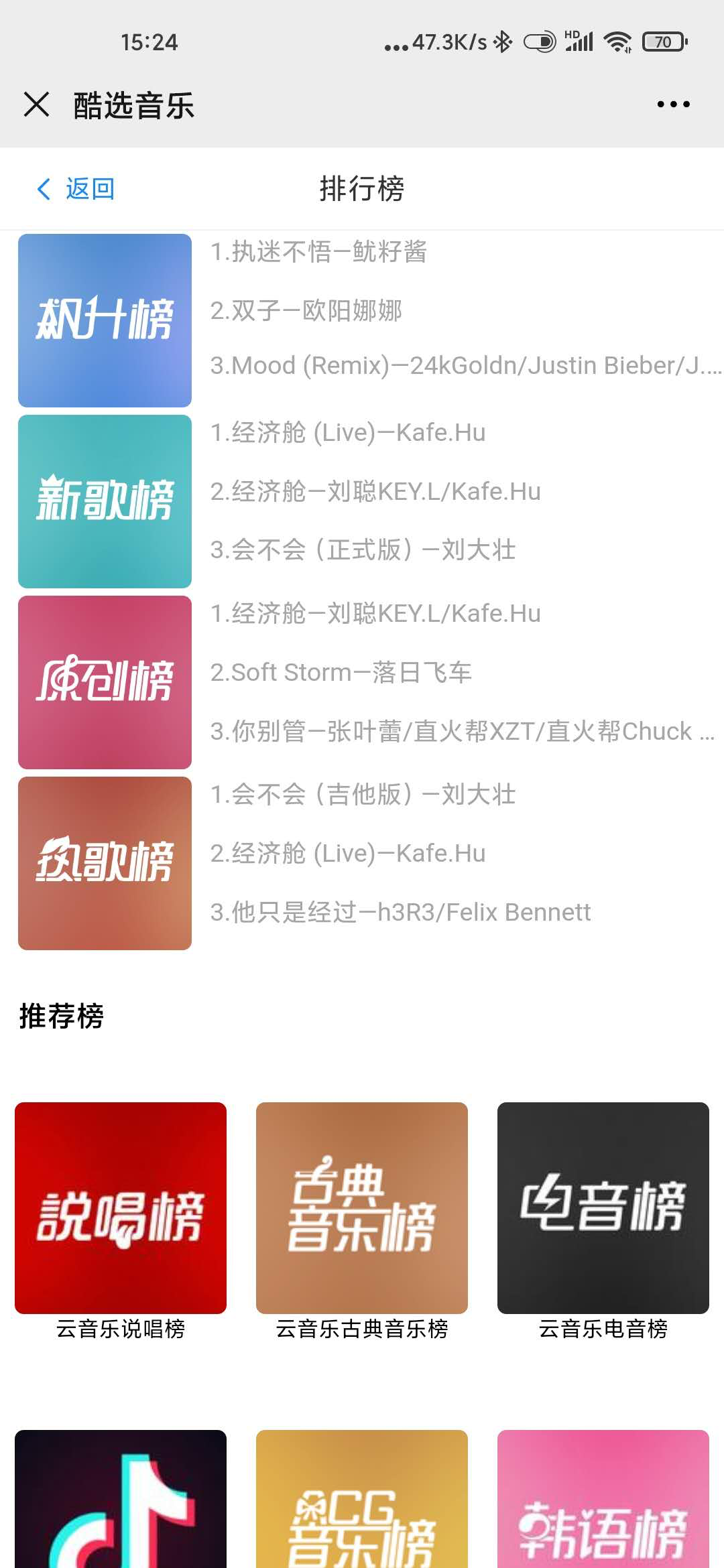Open 云音乐古典音乐榜 recommended chart
This screenshot has width=724, height=1568.
pyautogui.click(x=362, y=1207)
